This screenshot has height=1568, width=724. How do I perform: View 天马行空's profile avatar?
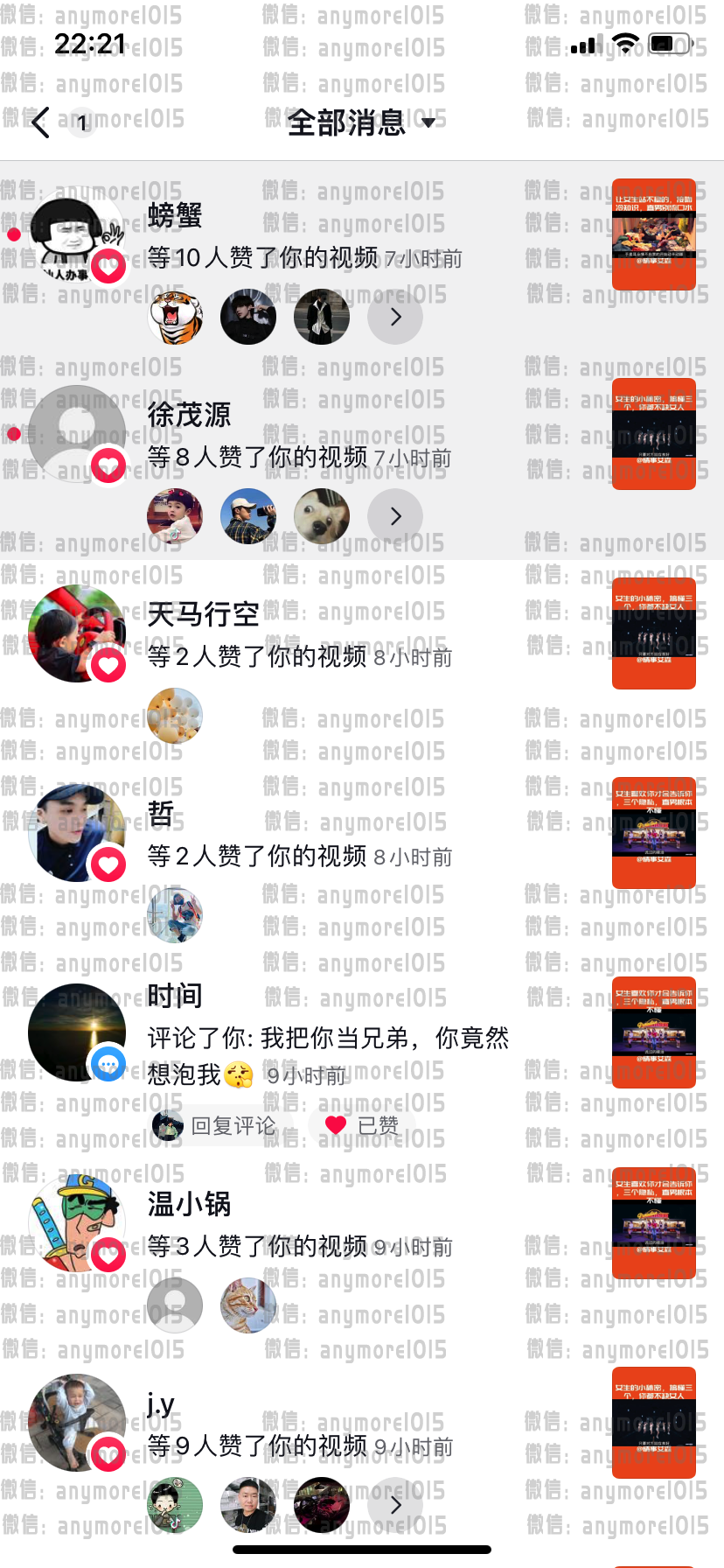click(x=77, y=633)
